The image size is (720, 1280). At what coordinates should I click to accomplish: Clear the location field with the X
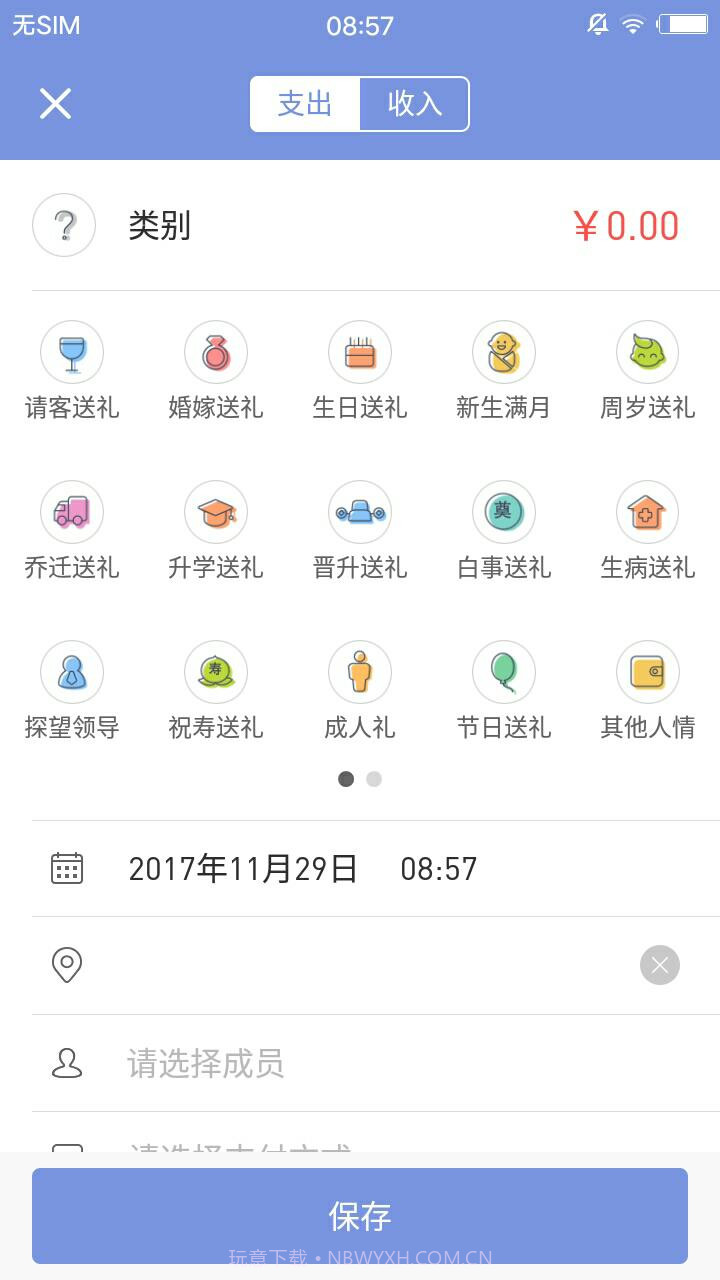point(659,965)
